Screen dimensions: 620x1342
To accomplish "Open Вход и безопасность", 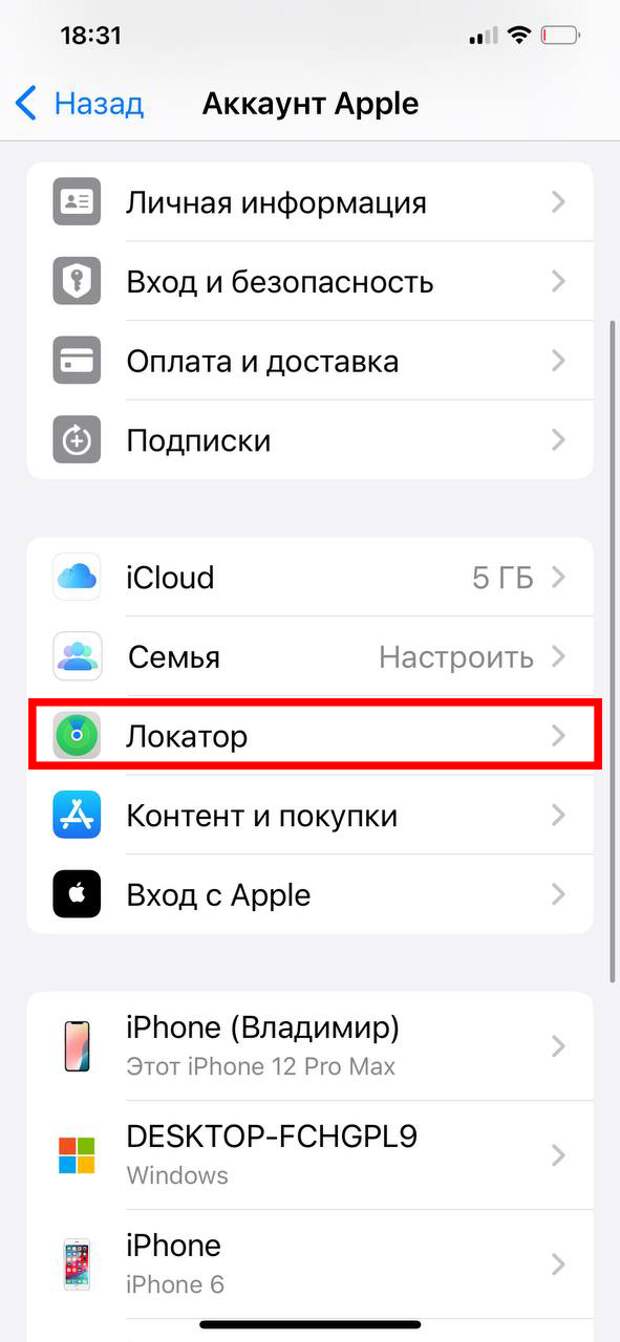I will (310, 282).
